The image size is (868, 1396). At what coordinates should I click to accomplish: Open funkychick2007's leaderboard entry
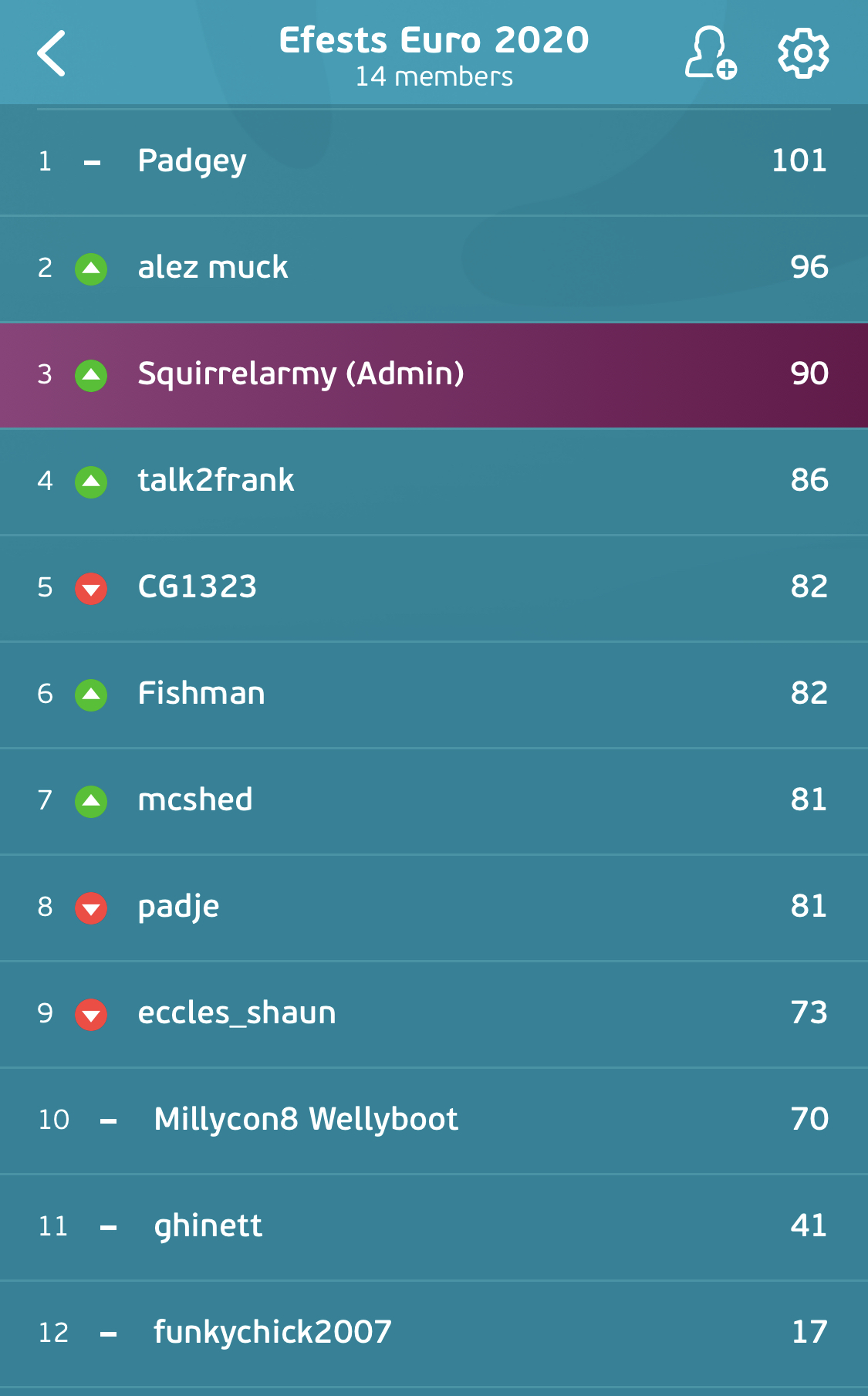434,1333
